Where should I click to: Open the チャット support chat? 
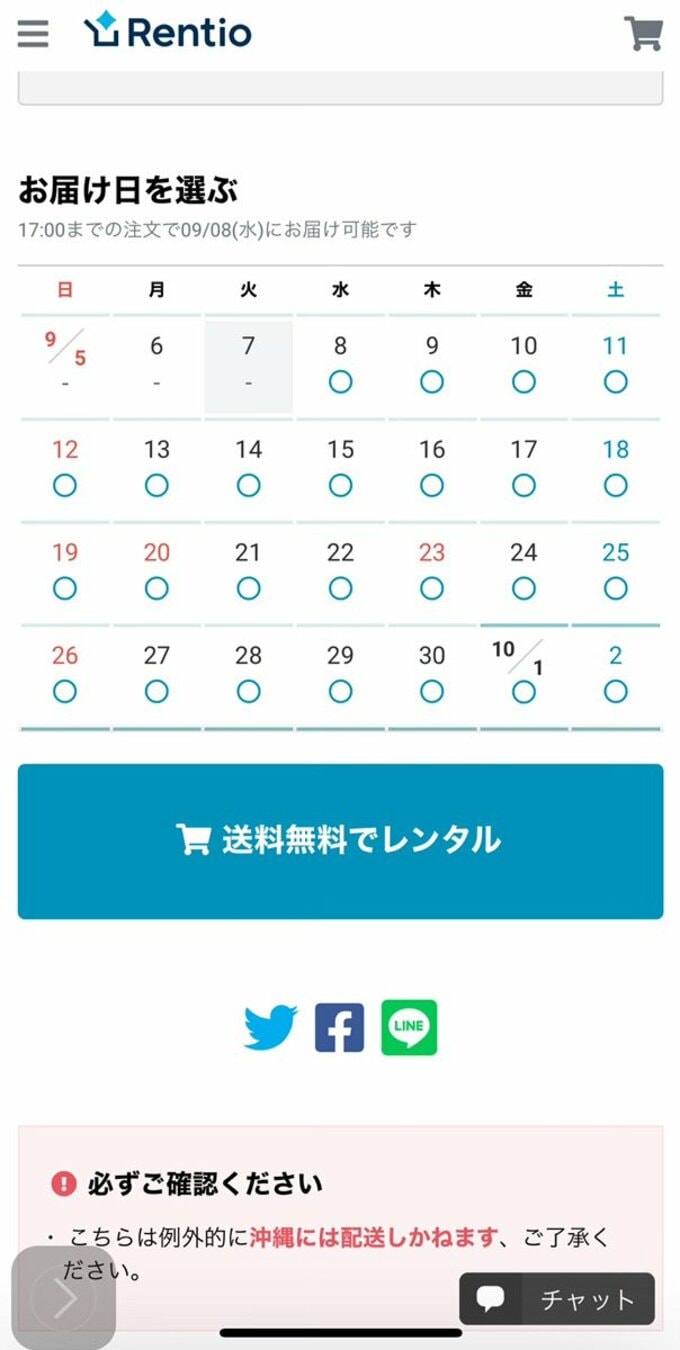pyautogui.click(x=557, y=1299)
